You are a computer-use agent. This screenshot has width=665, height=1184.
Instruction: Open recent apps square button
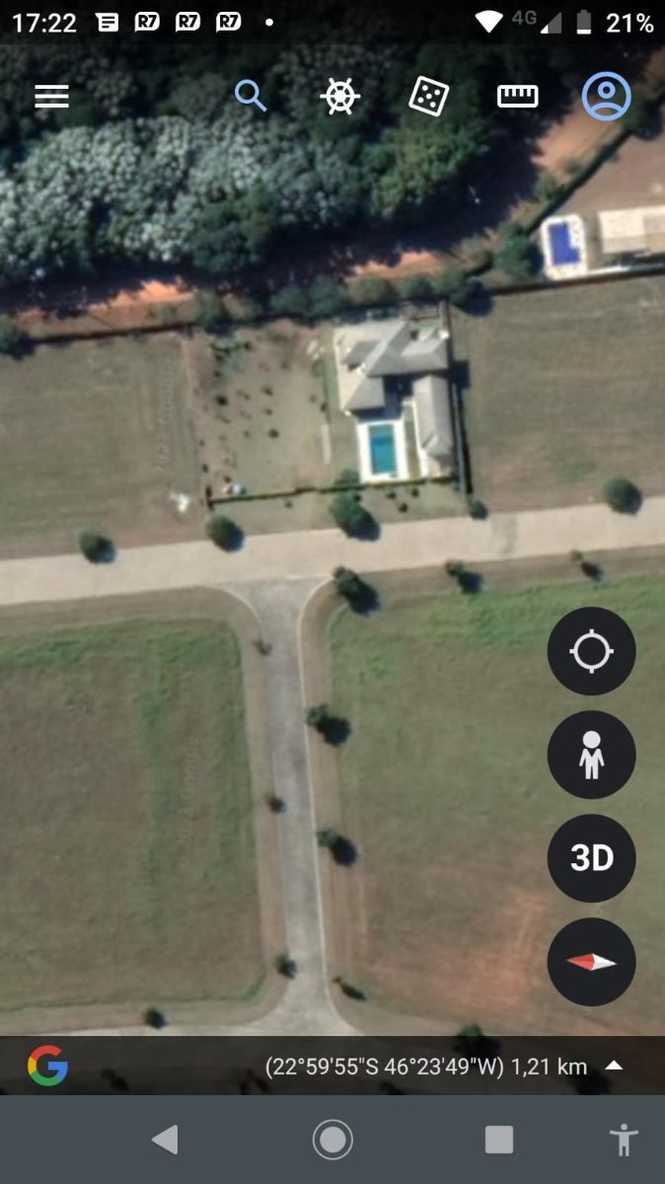499,1139
